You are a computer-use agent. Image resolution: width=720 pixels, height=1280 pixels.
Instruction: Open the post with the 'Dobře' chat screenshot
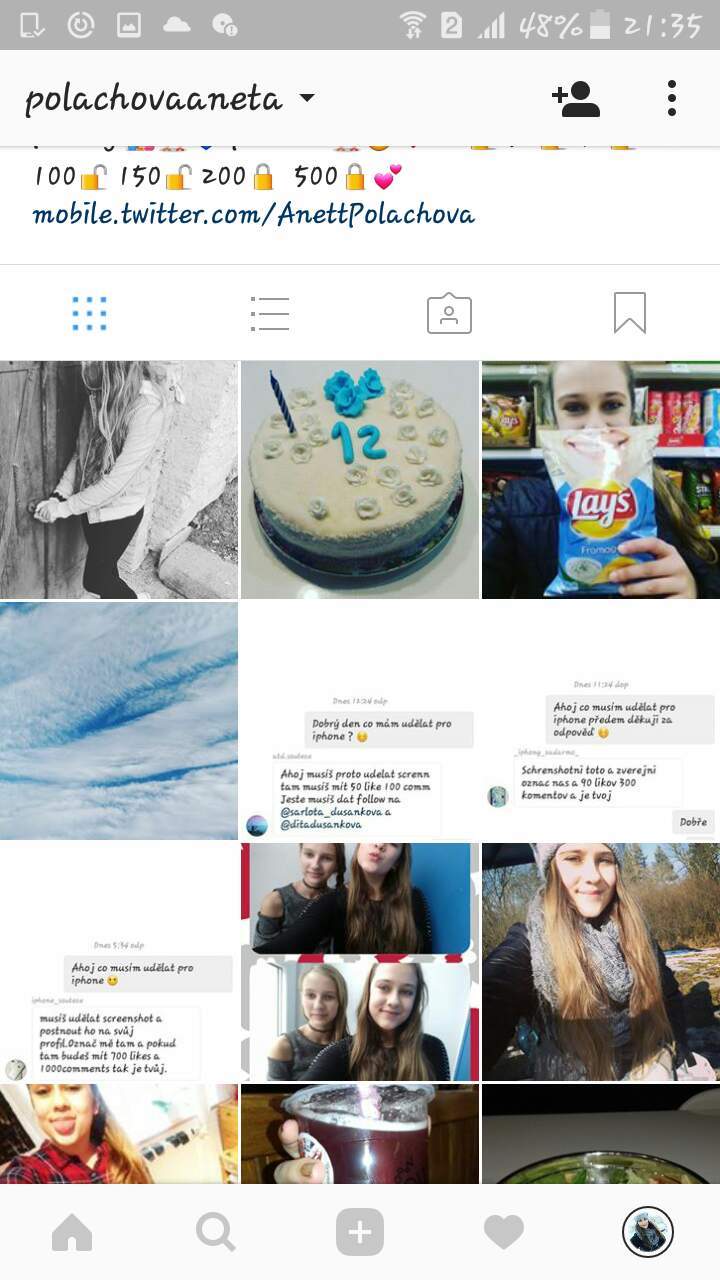(601, 721)
